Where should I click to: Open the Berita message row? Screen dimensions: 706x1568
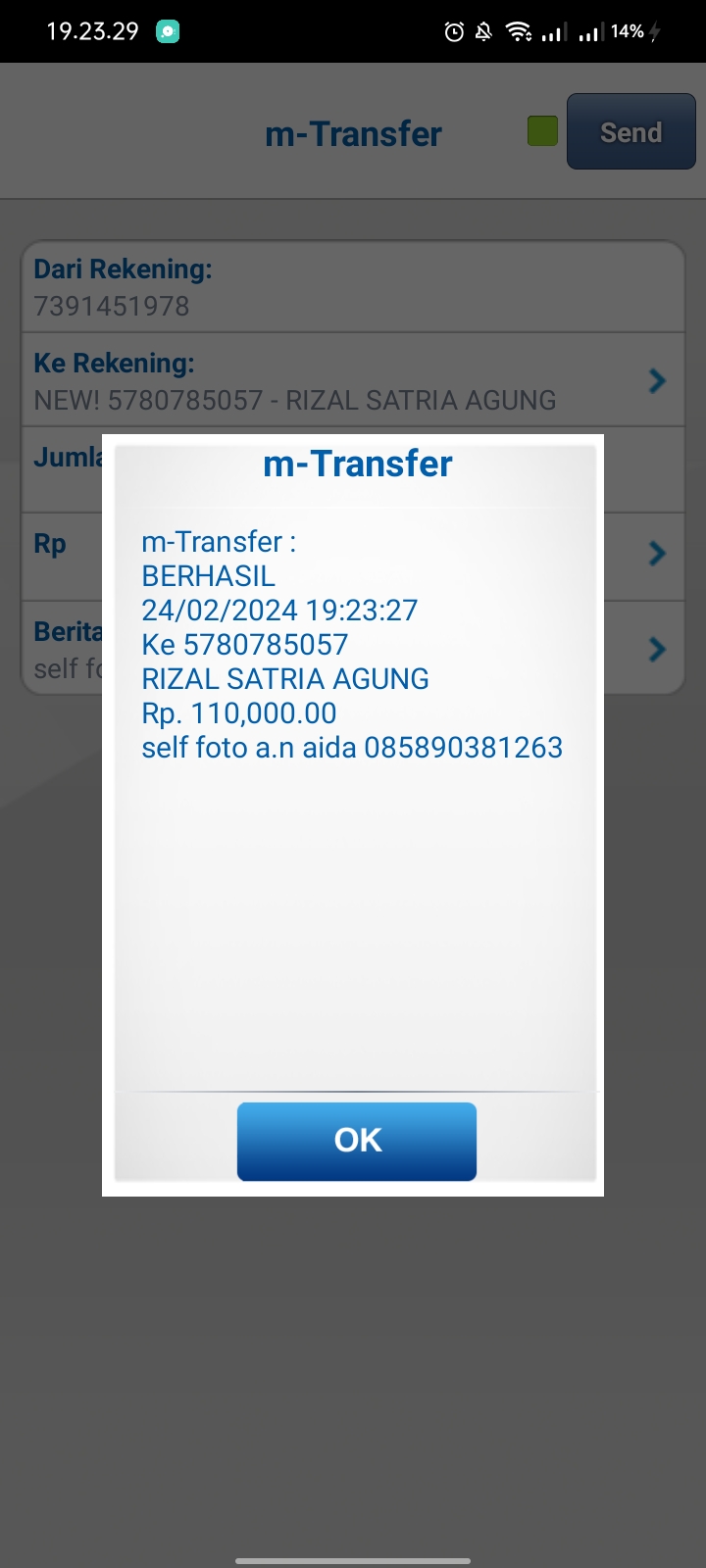click(x=647, y=649)
